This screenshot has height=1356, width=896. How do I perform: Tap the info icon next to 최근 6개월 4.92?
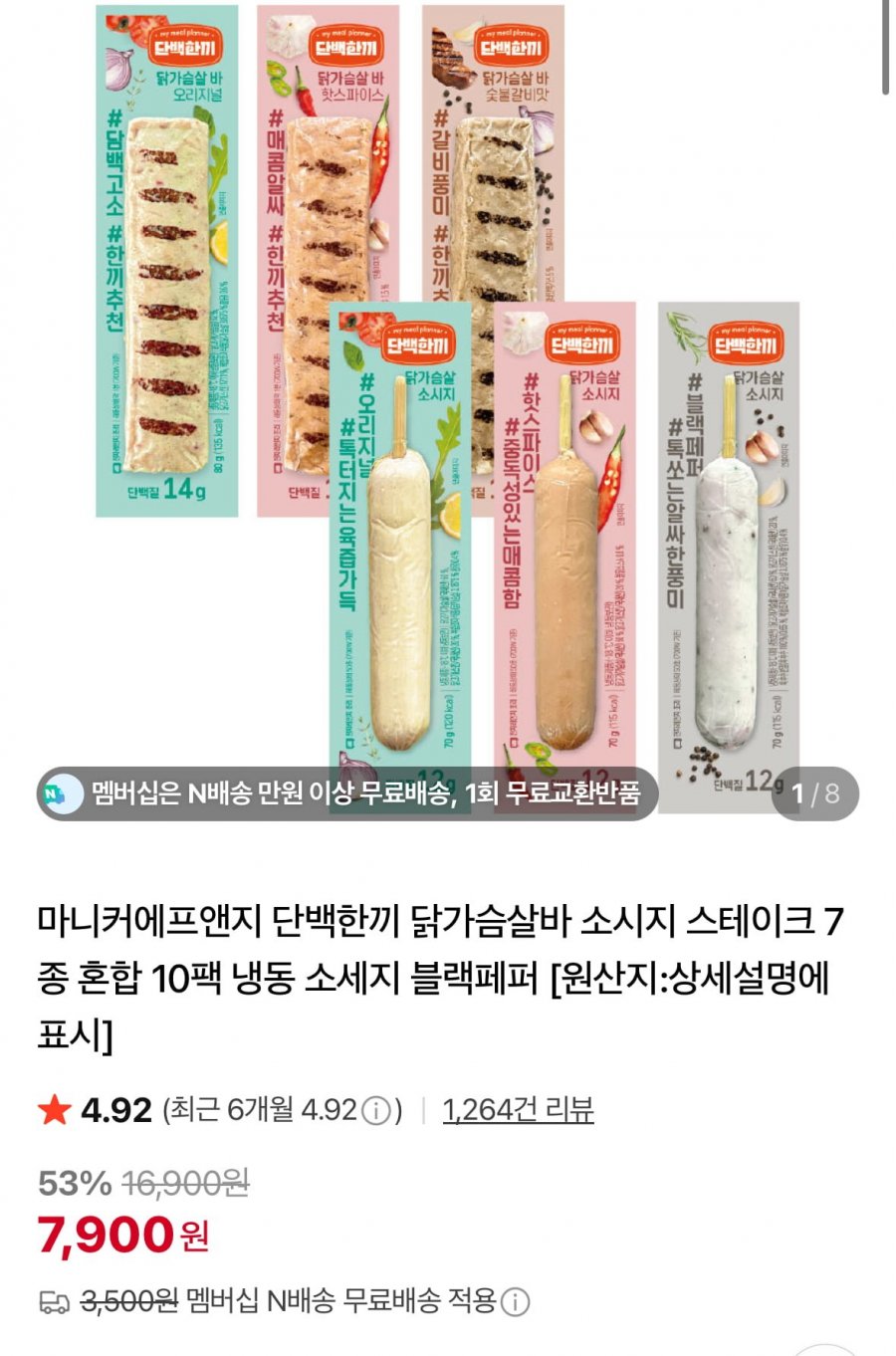pos(375,1111)
